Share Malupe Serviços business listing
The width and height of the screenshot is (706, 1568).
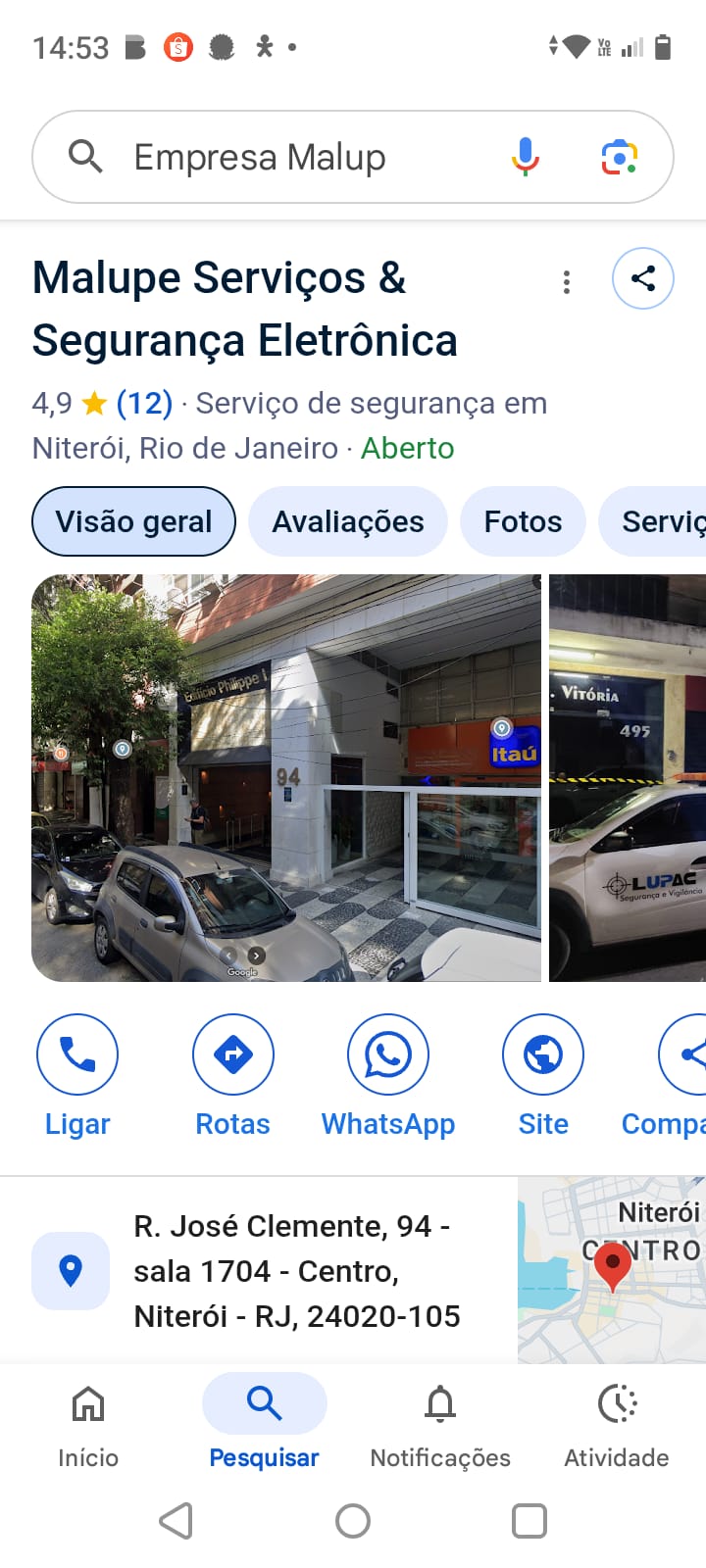pos(642,278)
